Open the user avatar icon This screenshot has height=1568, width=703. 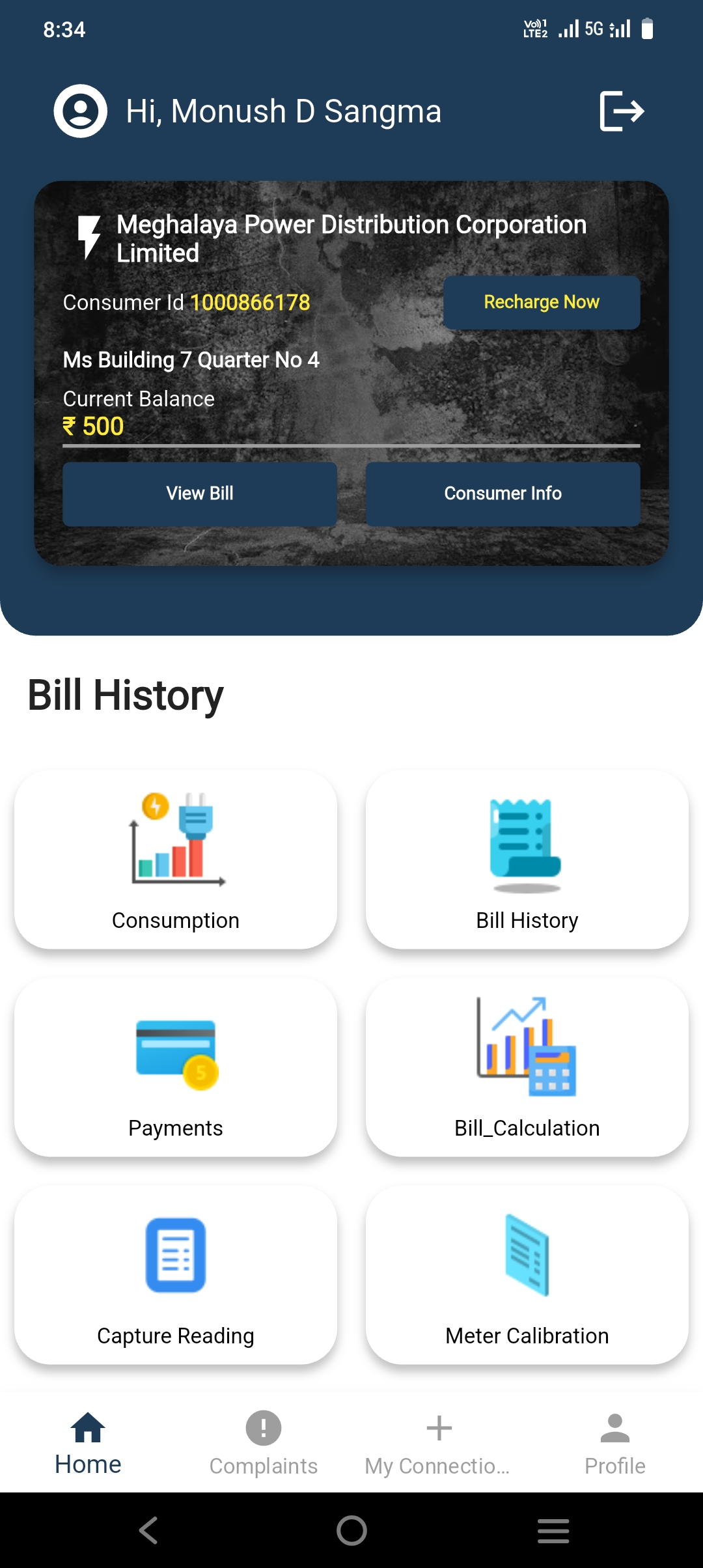(80, 111)
